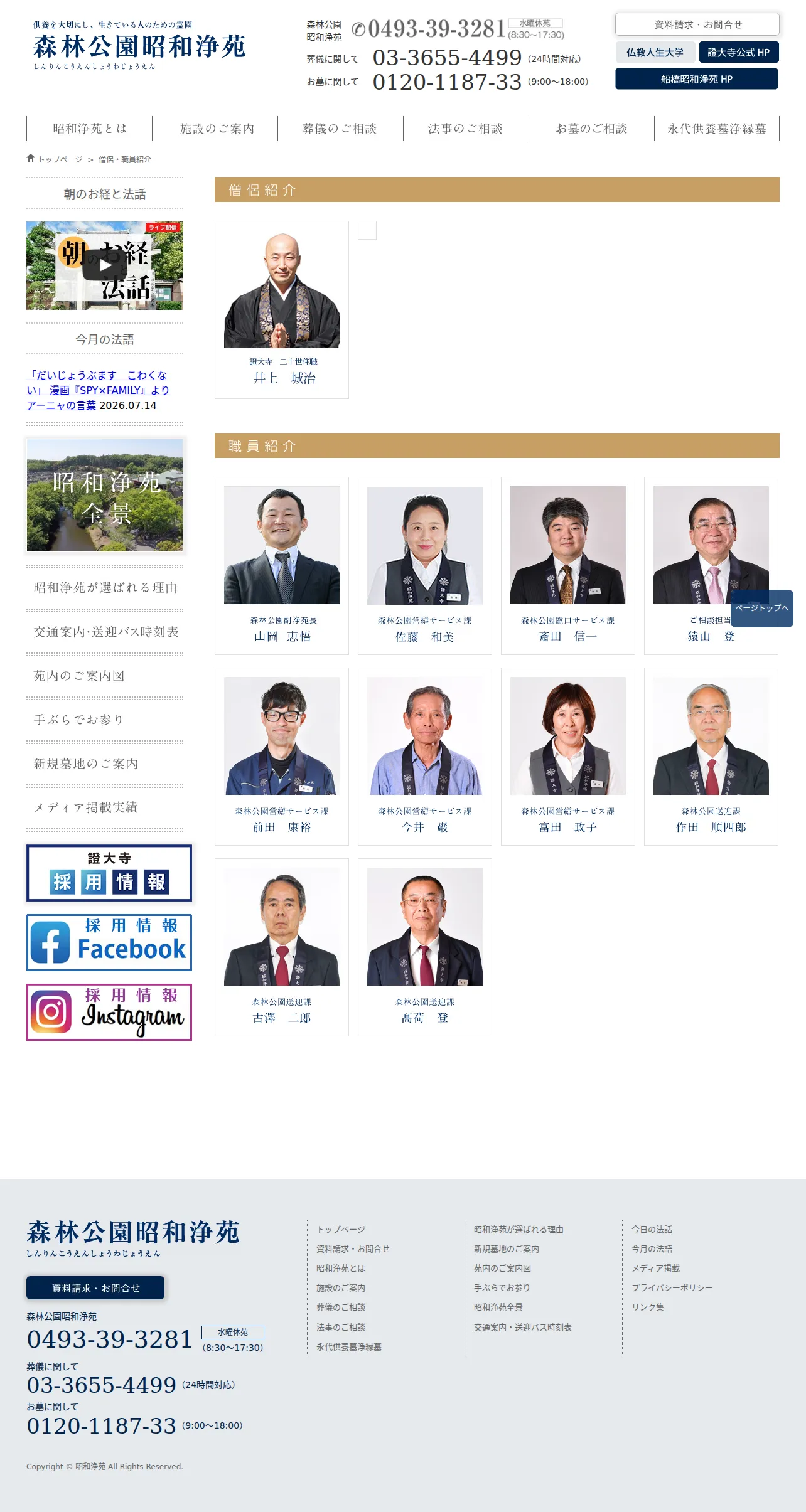Select 昭和浄苑とは in the main menu
This screenshot has height=1512, width=806.
coord(89,129)
